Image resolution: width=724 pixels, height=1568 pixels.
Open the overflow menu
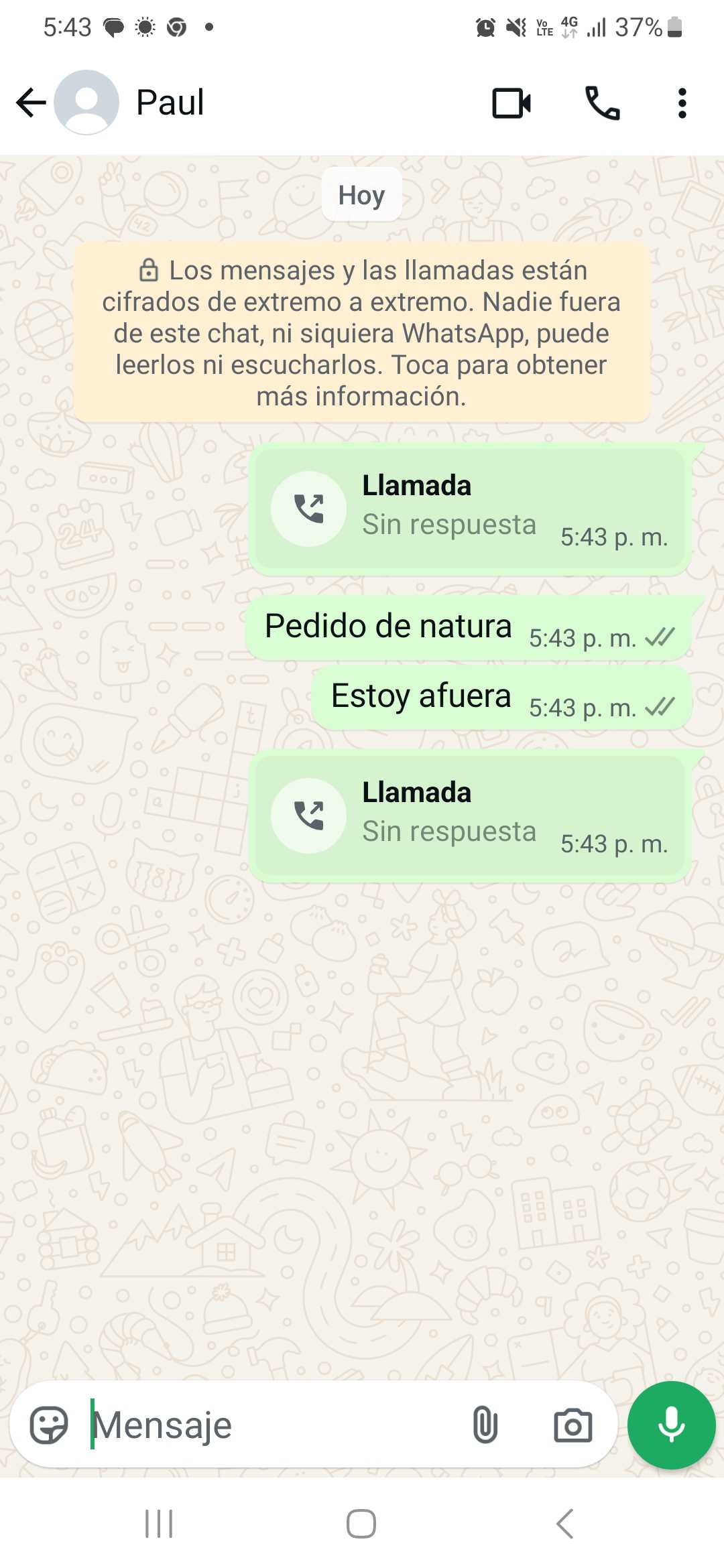point(682,103)
